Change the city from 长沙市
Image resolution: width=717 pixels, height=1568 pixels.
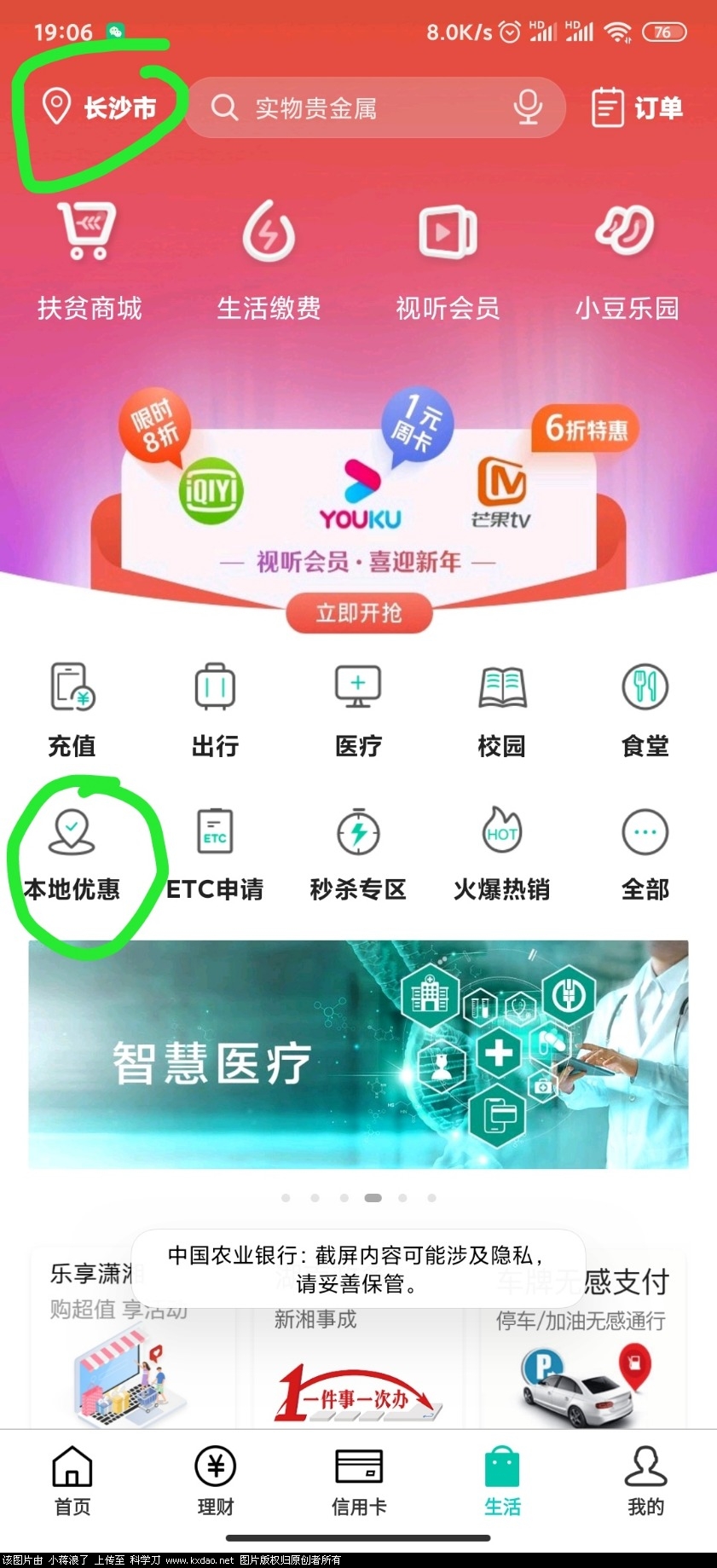[x=100, y=108]
